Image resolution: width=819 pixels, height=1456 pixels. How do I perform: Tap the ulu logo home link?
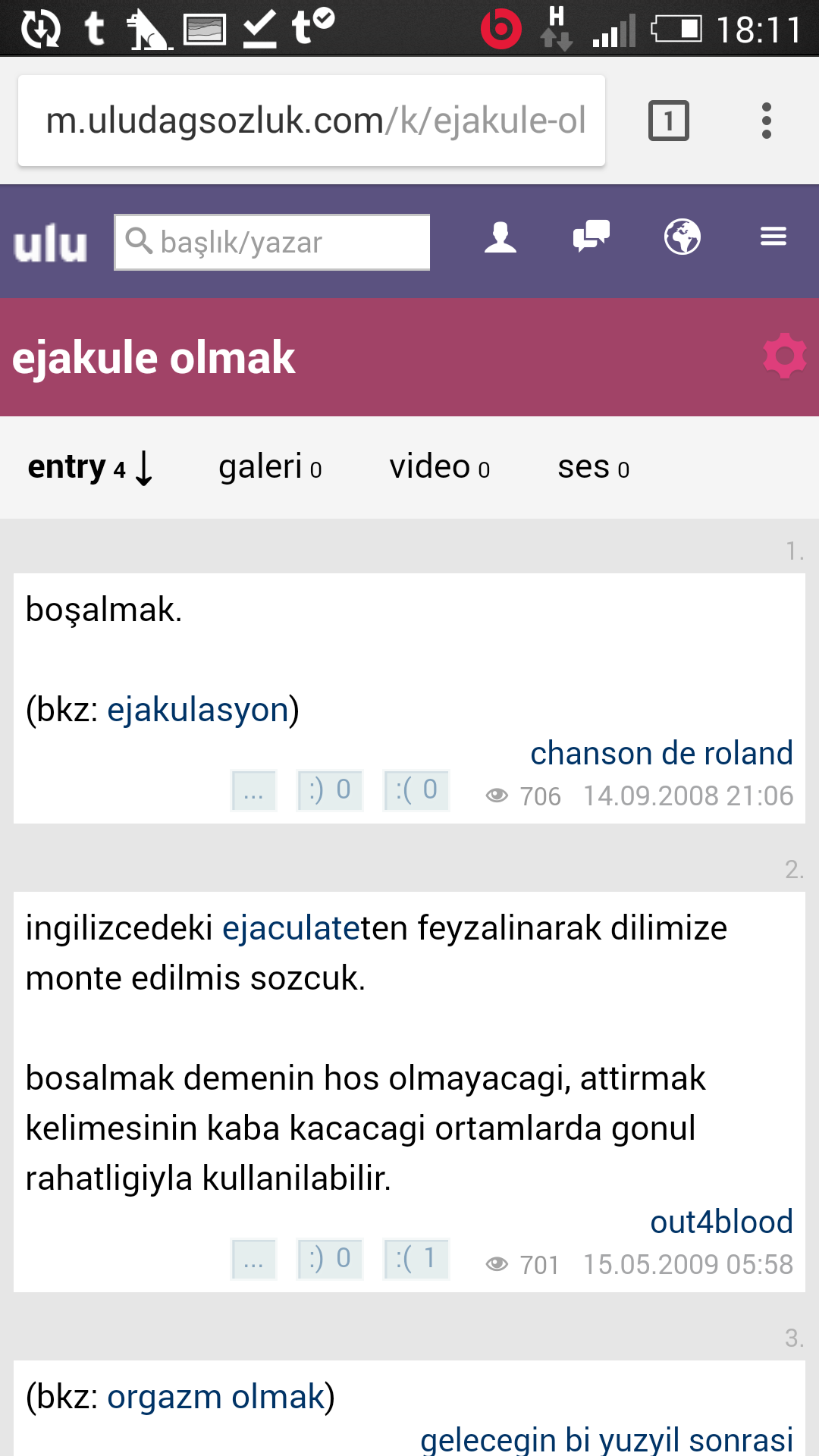click(x=50, y=243)
